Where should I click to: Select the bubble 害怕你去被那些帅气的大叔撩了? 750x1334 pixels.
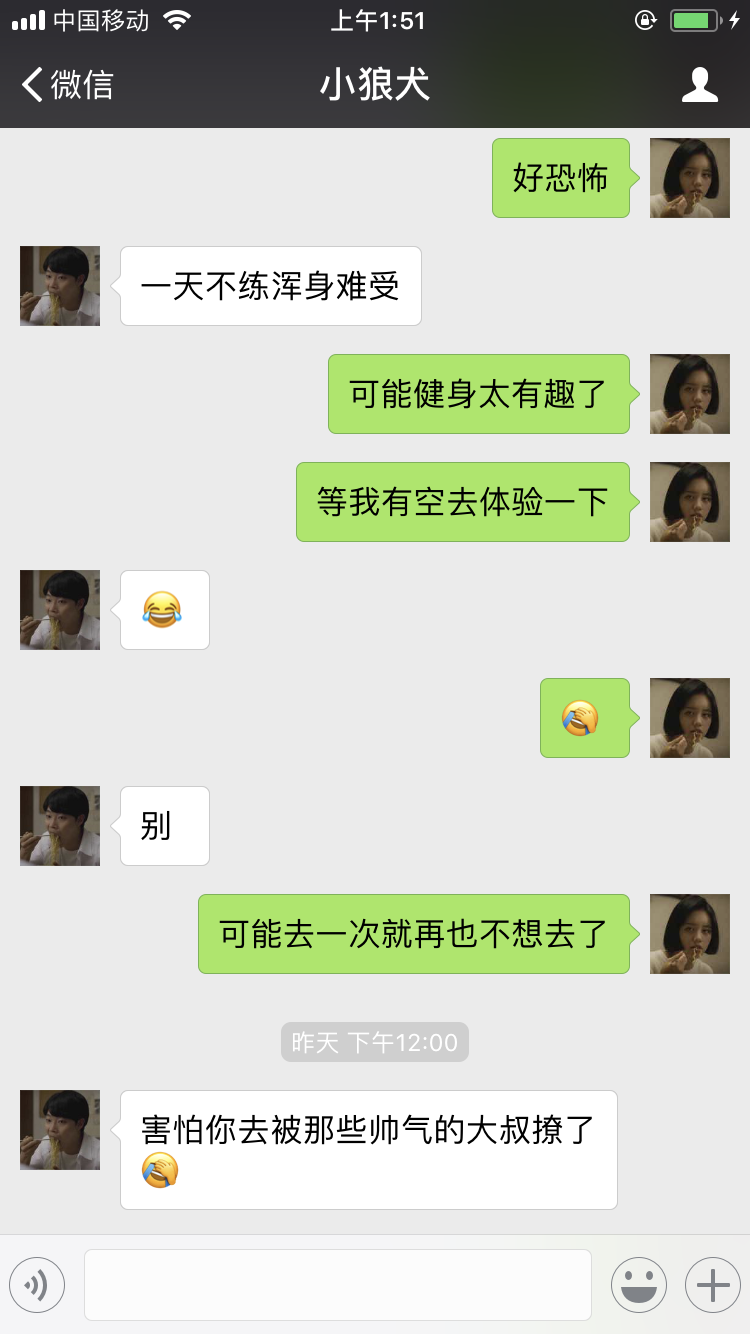tap(368, 1149)
